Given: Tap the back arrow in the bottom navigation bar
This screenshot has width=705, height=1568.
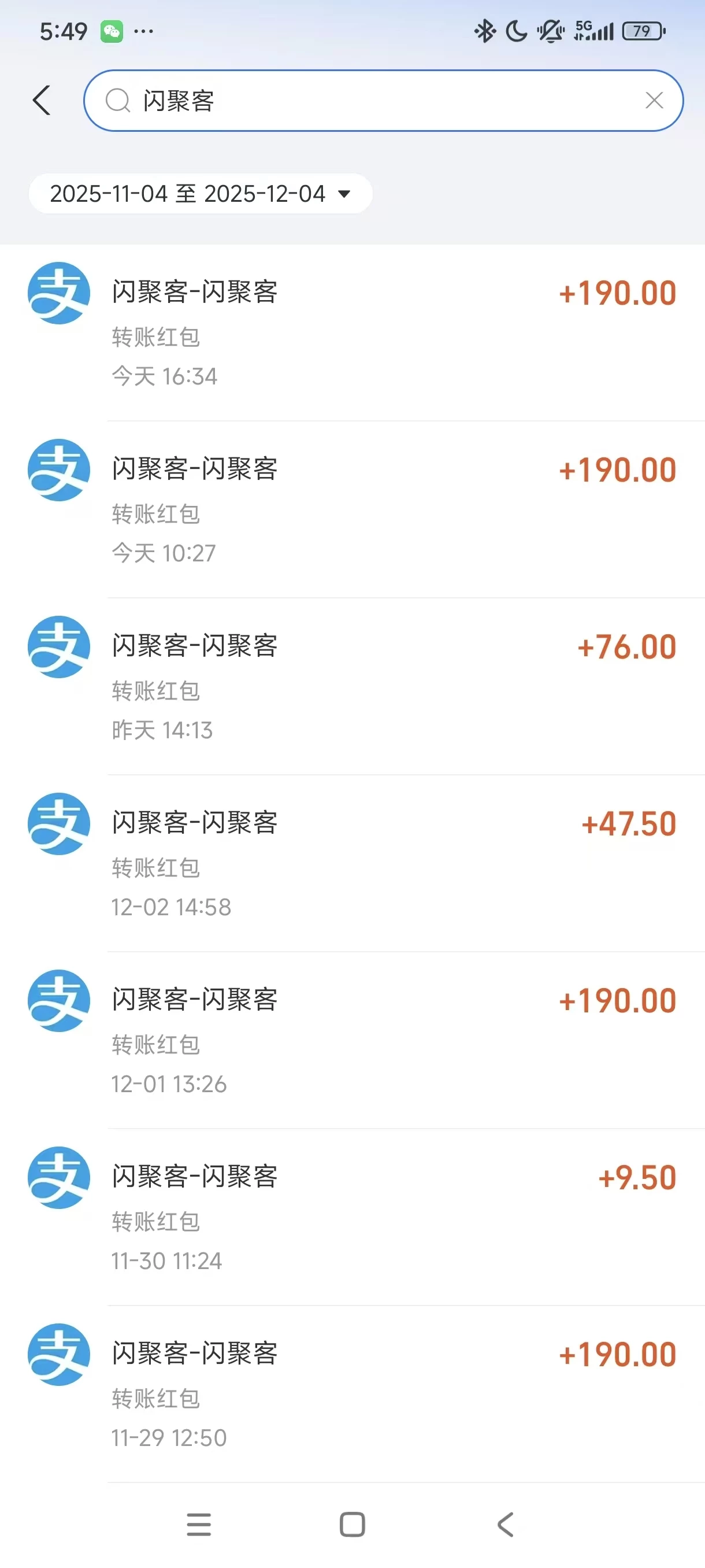Looking at the screenshot, I should click(x=506, y=1524).
